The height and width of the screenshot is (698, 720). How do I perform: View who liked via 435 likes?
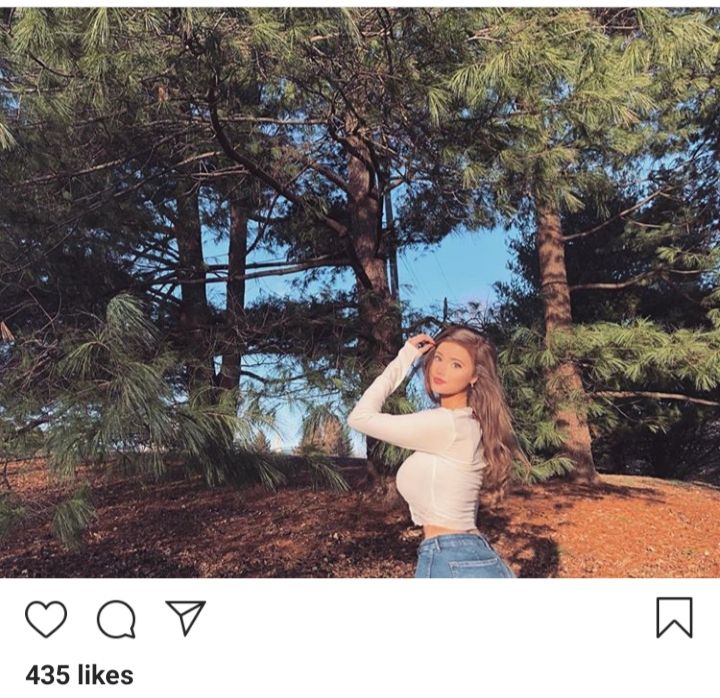79,675
